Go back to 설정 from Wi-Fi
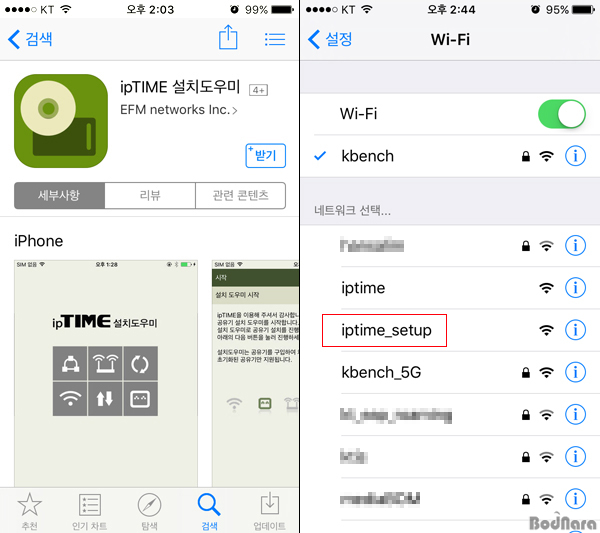Screen dimensions: 600x533 (331, 40)
